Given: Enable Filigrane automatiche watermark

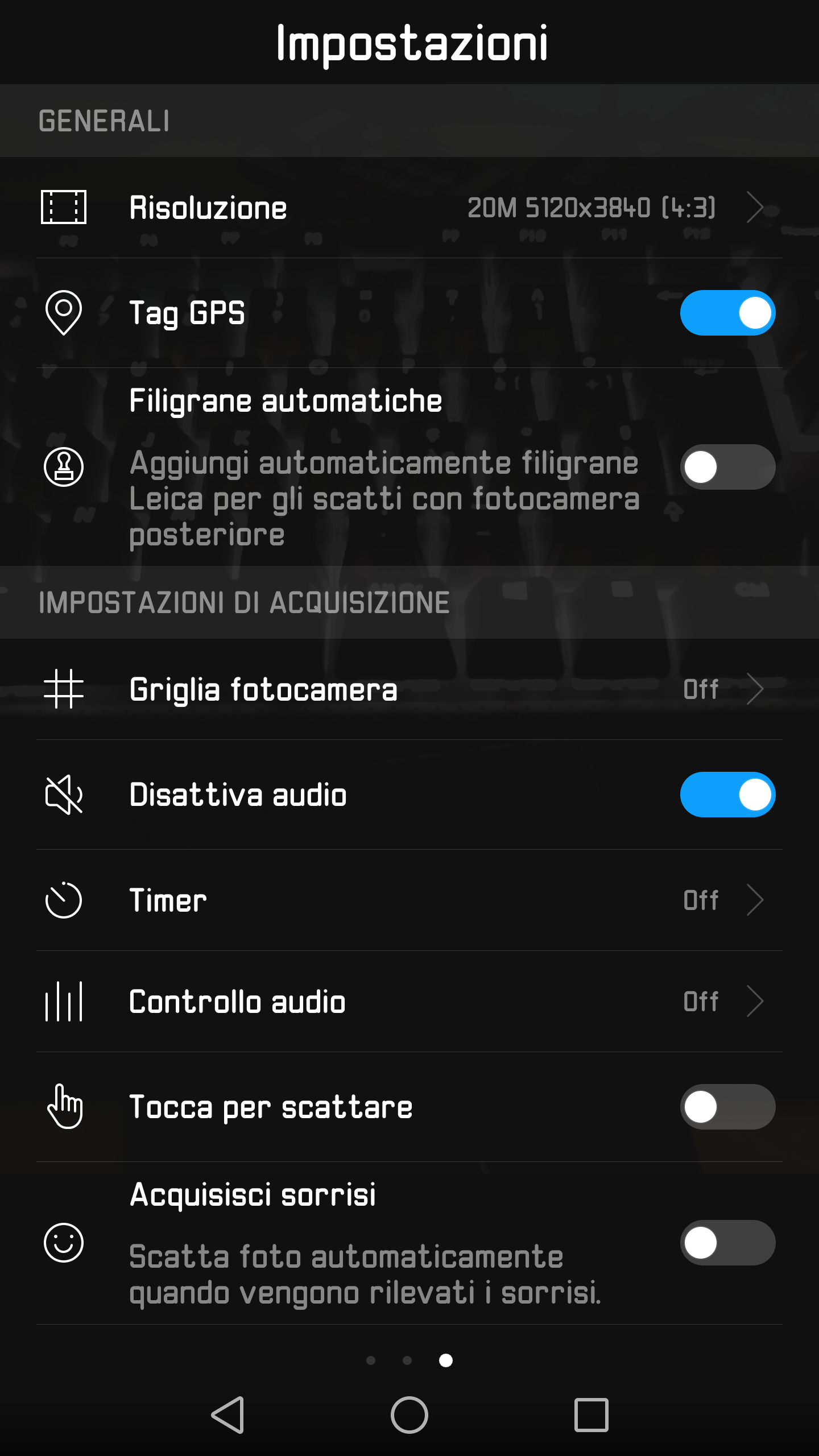Looking at the screenshot, I should pos(727,467).
